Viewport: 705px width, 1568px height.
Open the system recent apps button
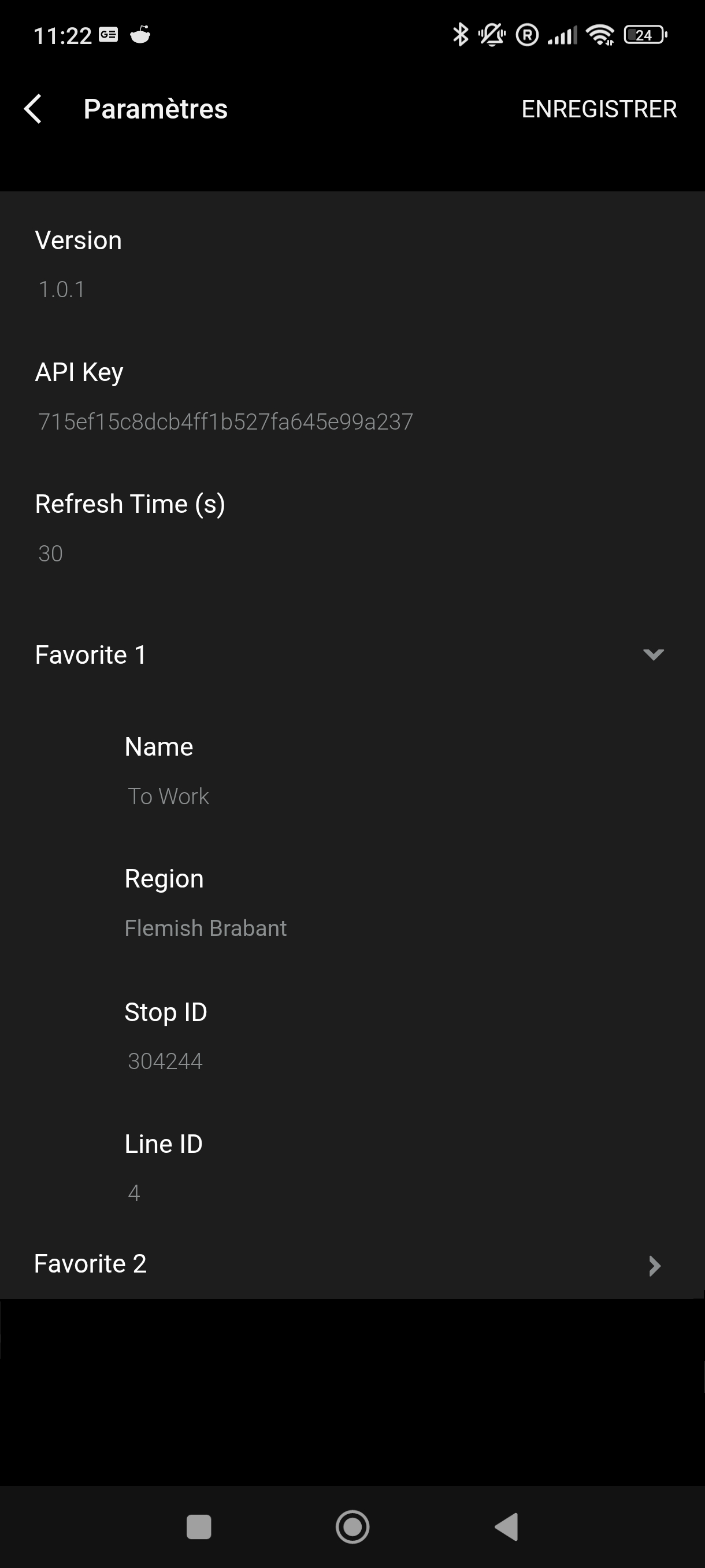[x=198, y=1527]
